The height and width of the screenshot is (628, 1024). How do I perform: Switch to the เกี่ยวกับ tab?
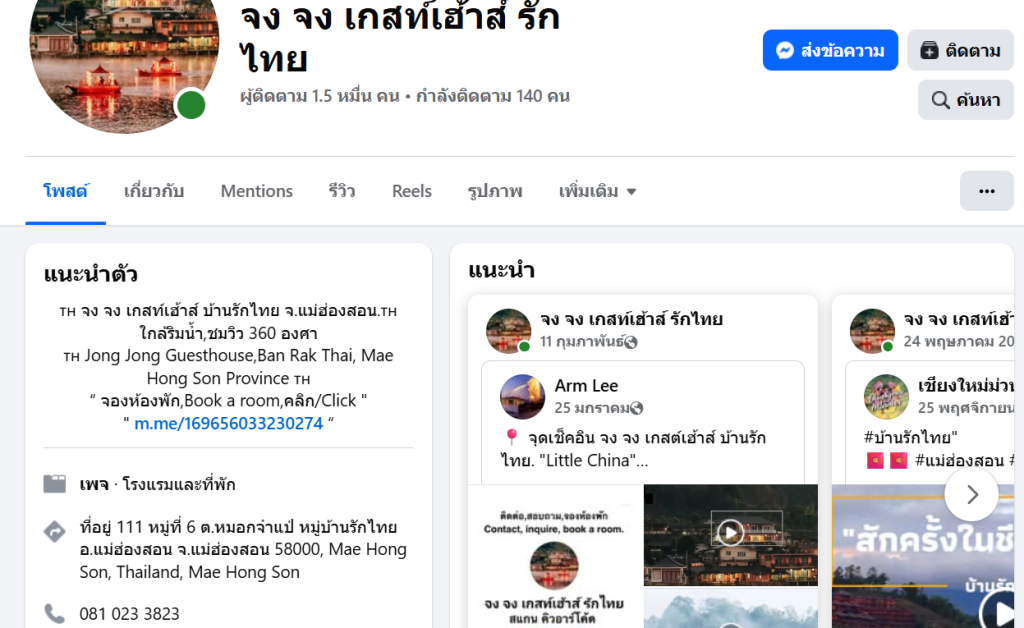point(154,191)
